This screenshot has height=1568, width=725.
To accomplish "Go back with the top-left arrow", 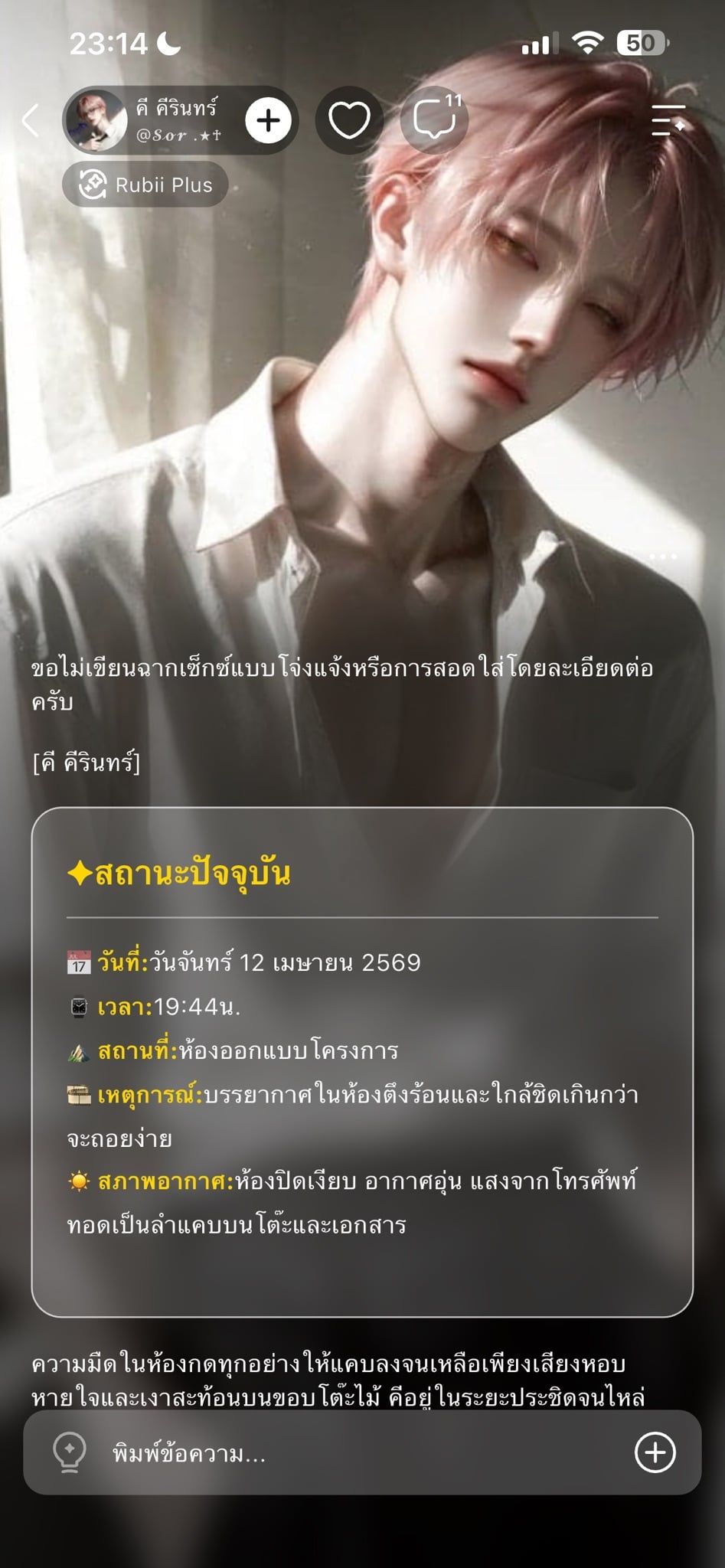I will (31, 120).
